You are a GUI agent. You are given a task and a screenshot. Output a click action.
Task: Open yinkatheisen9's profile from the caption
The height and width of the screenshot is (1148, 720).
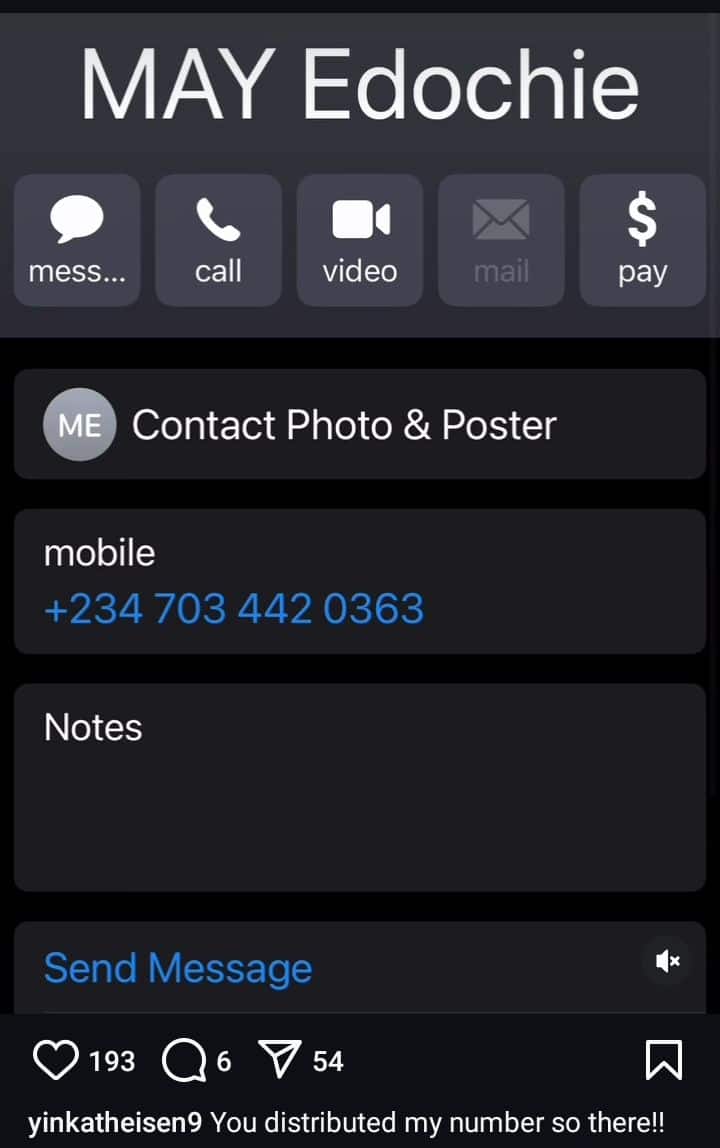tap(115, 1122)
